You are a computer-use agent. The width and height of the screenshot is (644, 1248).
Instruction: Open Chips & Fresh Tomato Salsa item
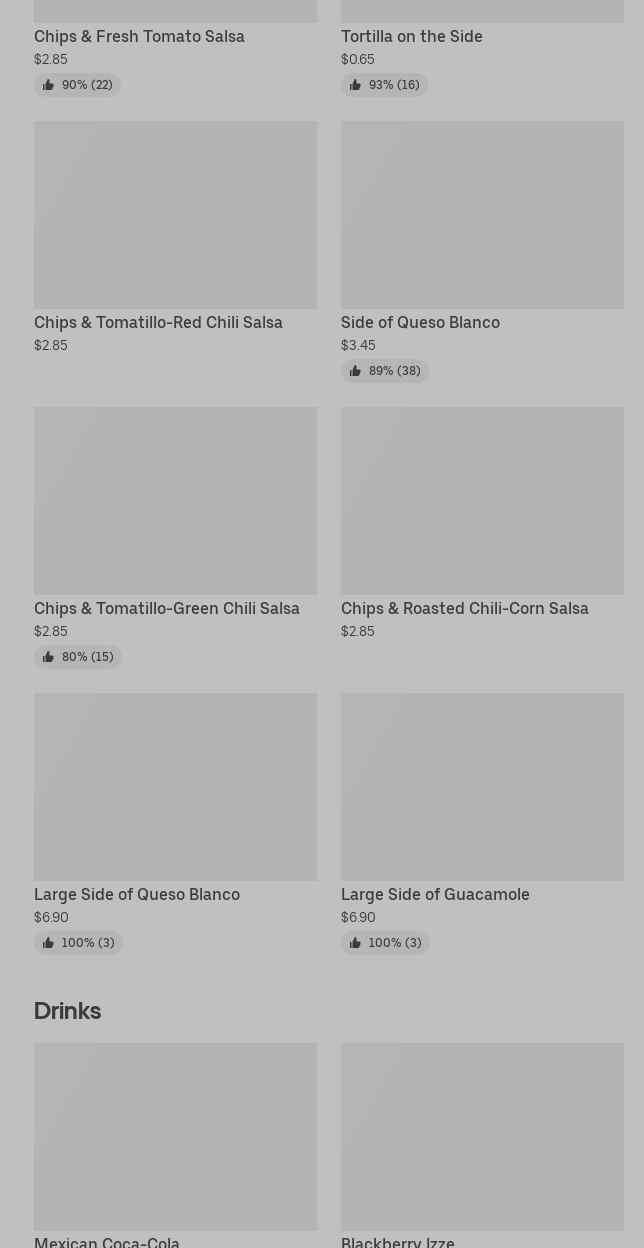point(139,37)
